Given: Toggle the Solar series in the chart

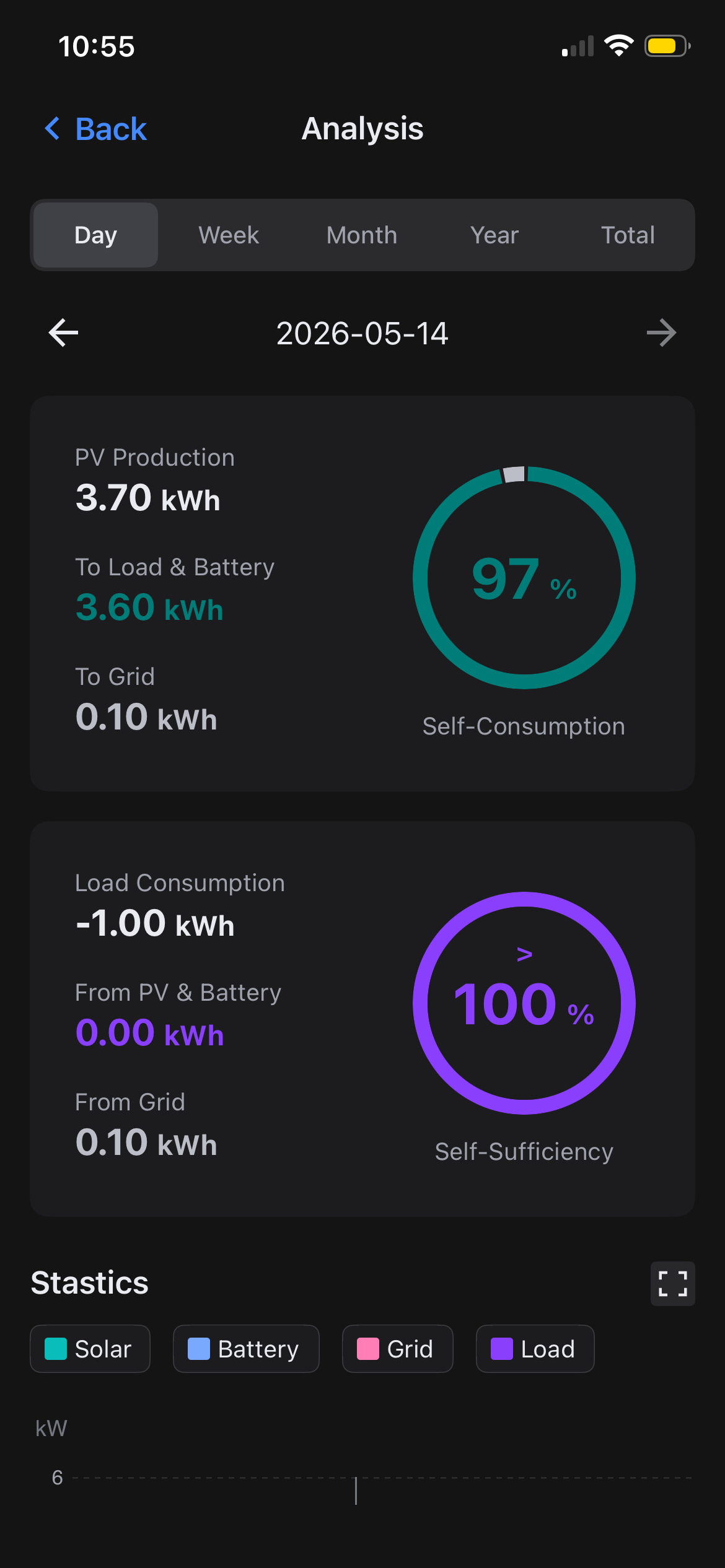Looking at the screenshot, I should coord(90,1349).
